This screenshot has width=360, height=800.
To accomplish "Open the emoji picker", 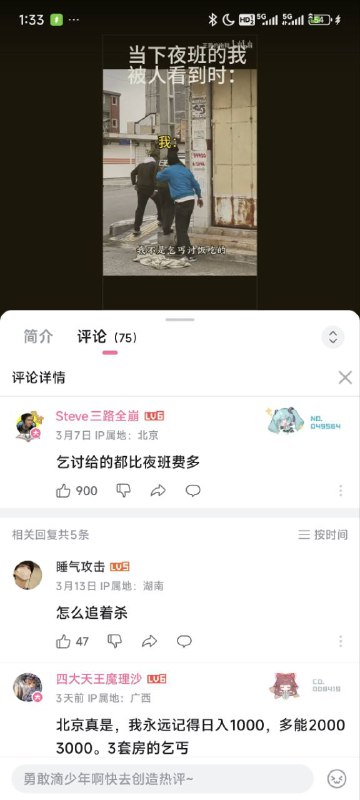I will (337, 779).
